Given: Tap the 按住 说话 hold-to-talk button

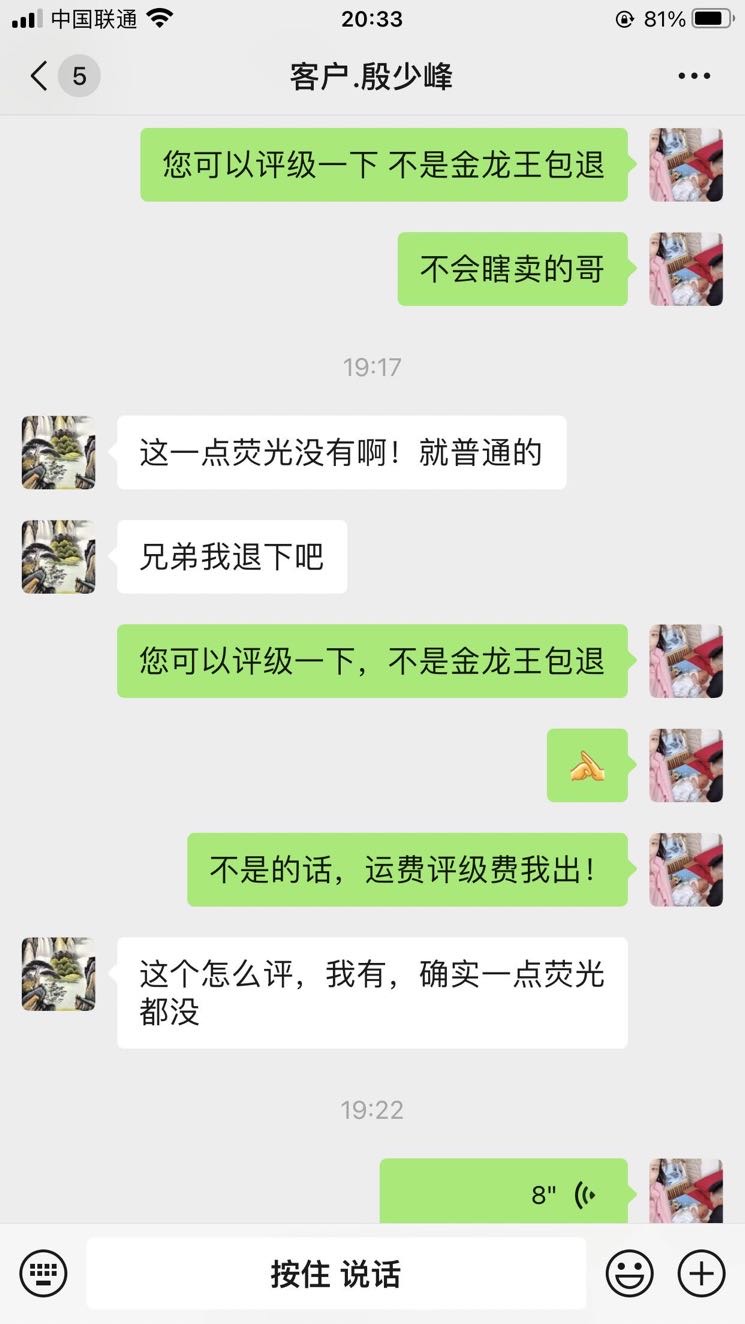Looking at the screenshot, I should tap(335, 1273).
